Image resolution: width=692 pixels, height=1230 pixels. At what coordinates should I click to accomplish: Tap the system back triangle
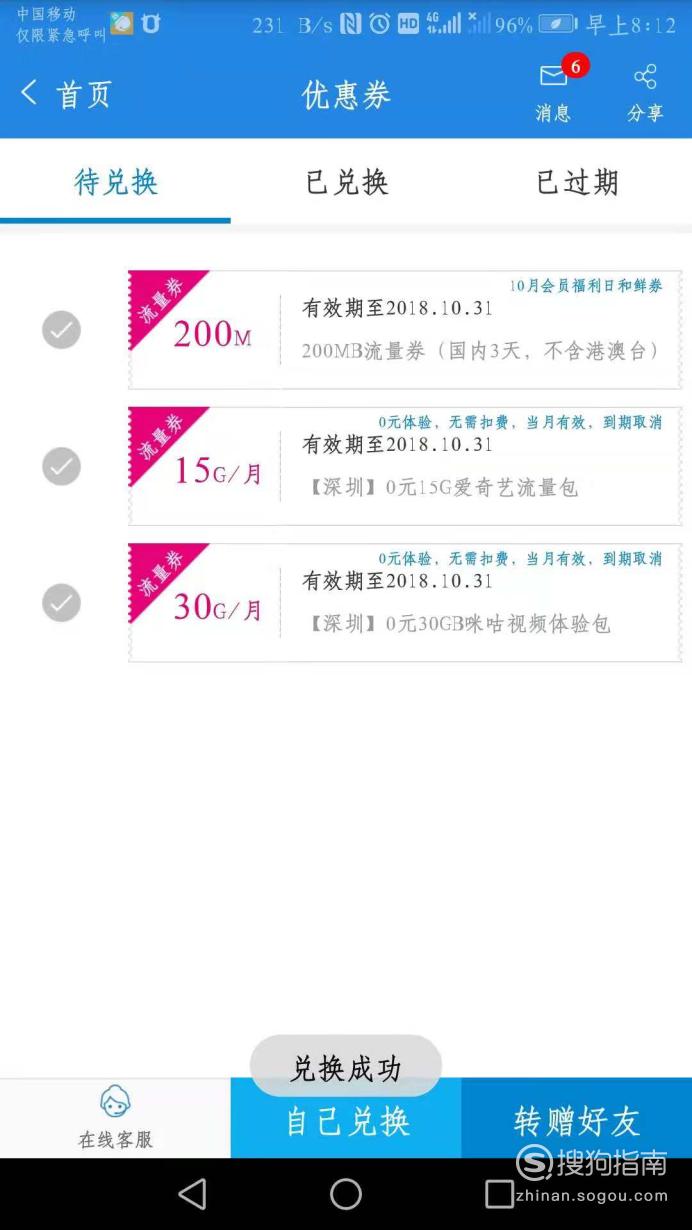[192, 1193]
